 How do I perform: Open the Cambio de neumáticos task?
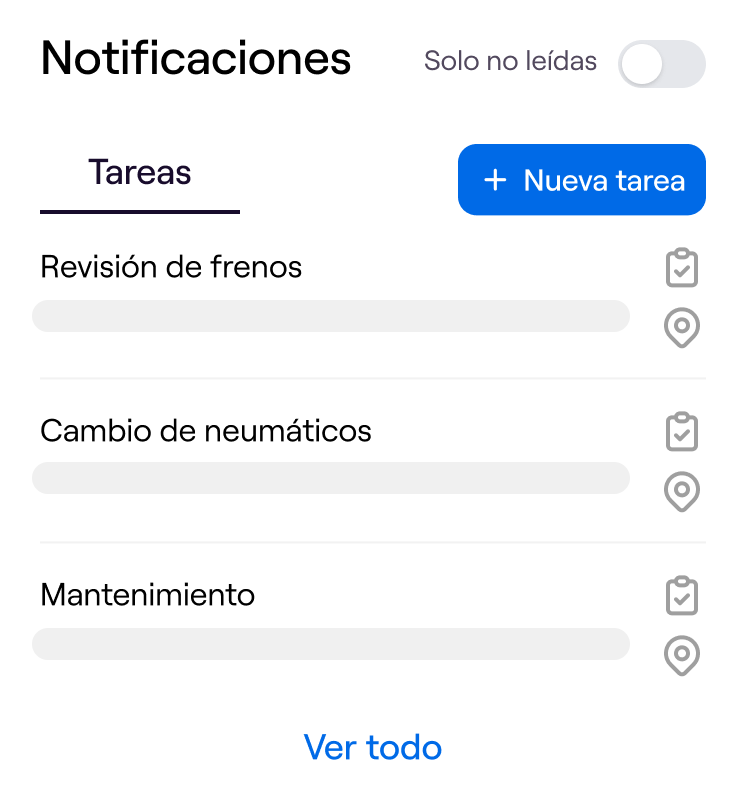206,431
